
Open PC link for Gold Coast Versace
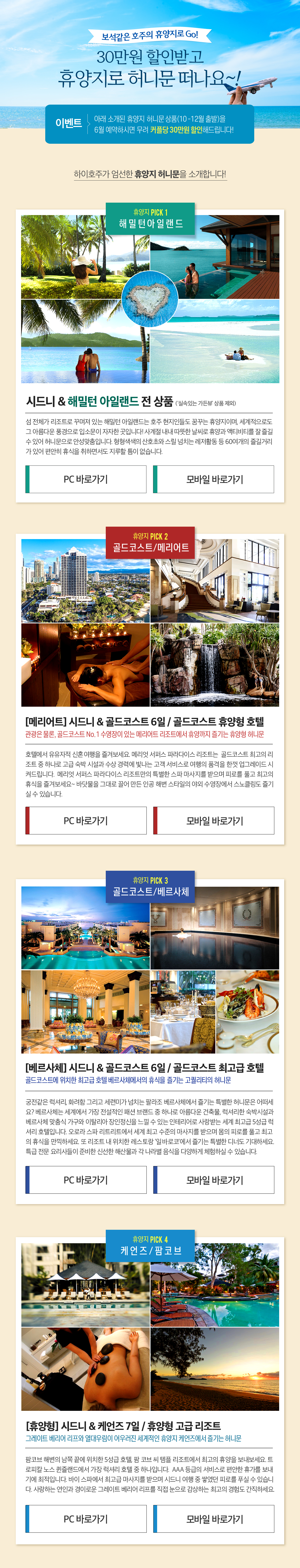pos(86,1180)
